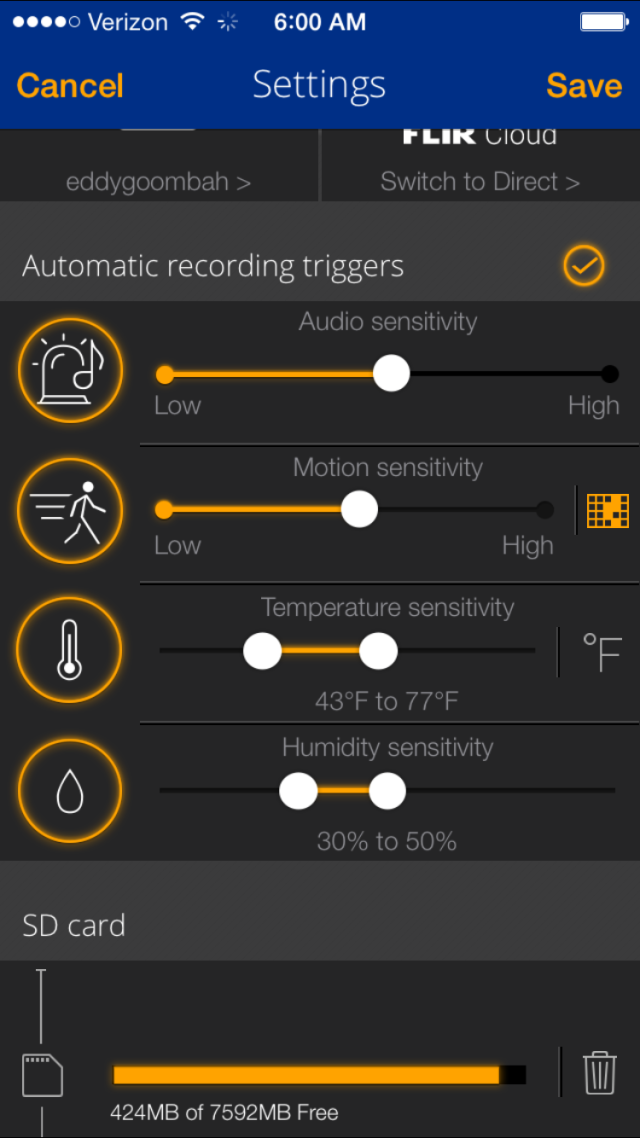The width and height of the screenshot is (640, 1138).
Task: Tap Switch to Direct
Action: click(x=479, y=182)
